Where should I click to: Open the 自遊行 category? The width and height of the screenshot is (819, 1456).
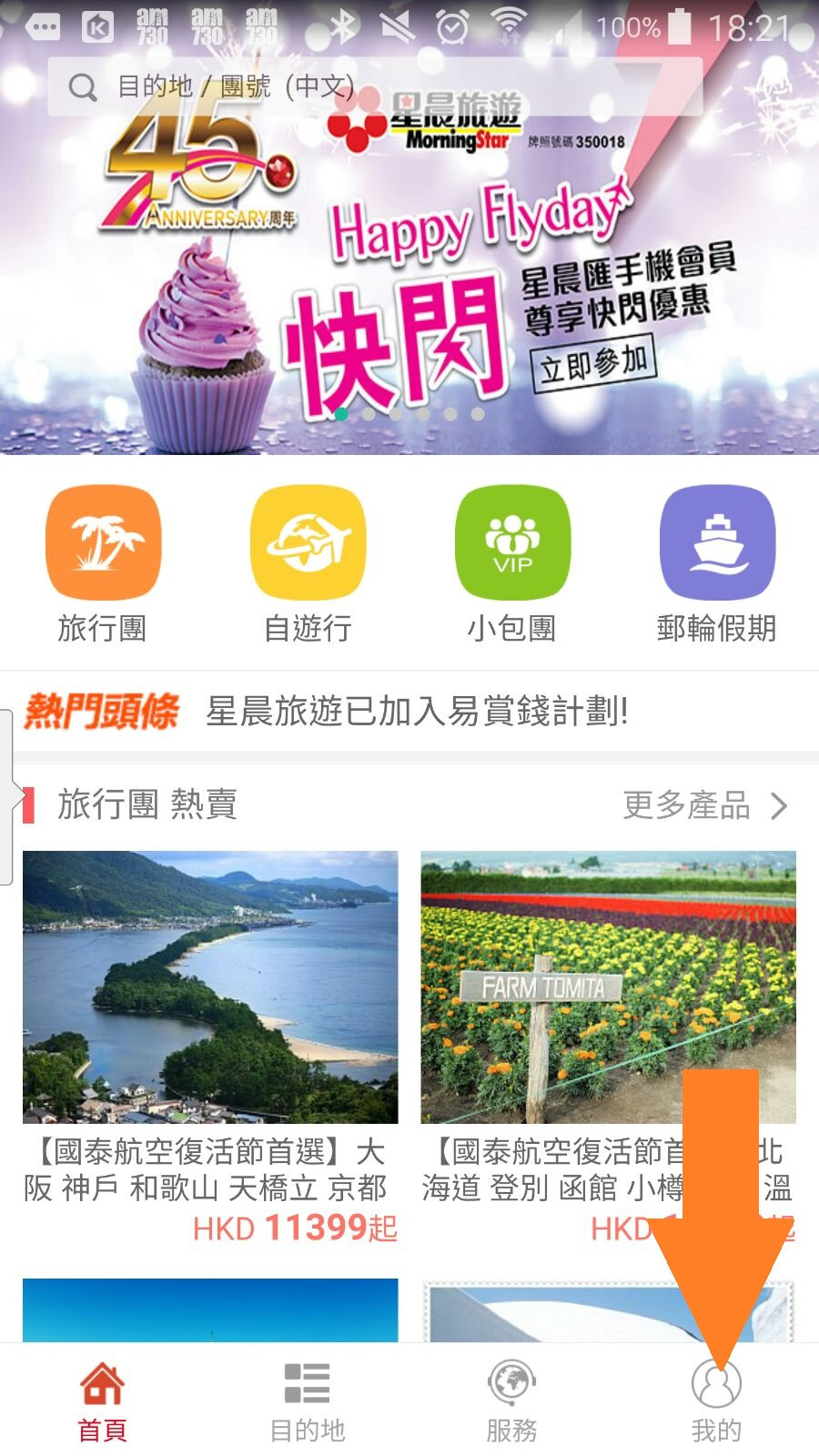(308, 564)
